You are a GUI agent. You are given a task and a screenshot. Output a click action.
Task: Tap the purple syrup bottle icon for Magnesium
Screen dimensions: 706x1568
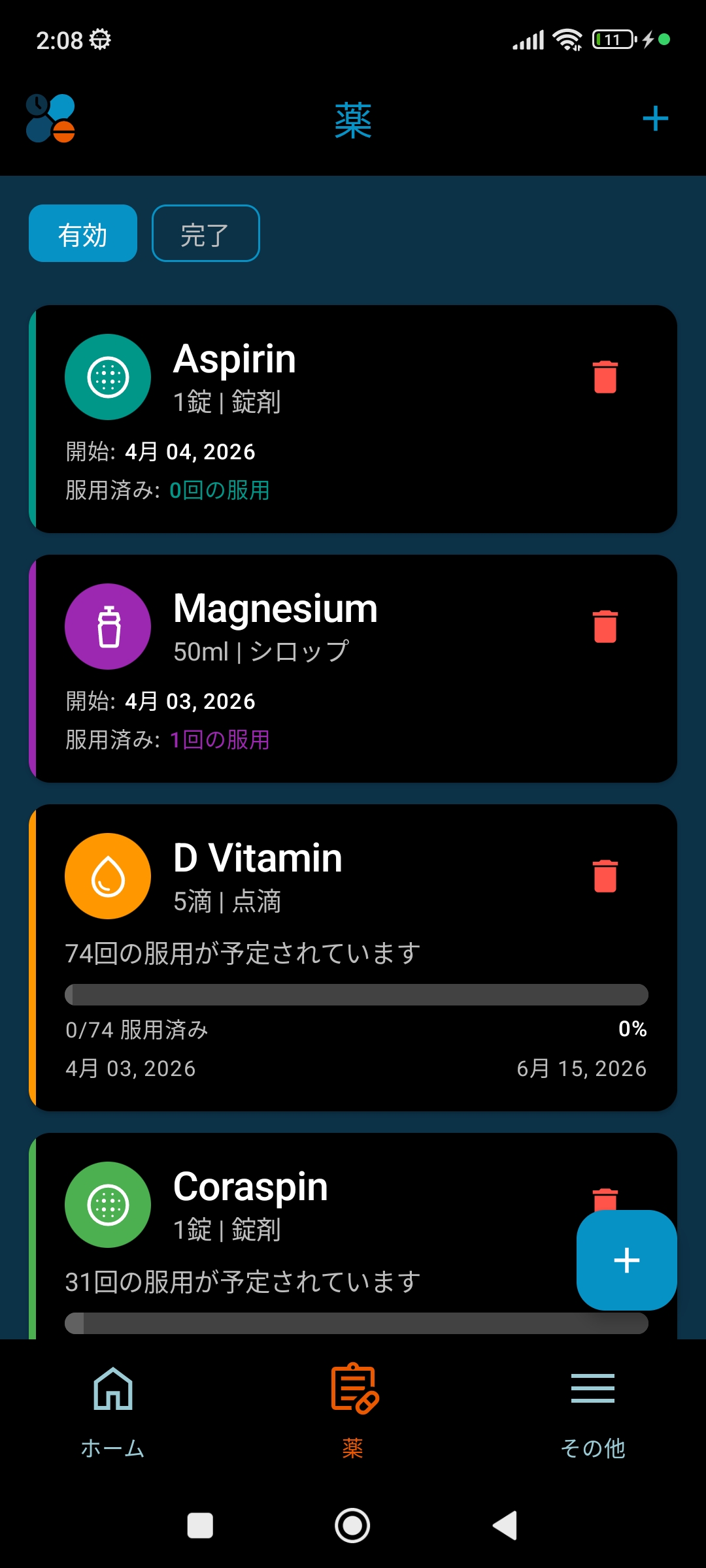click(x=107, y=626)
